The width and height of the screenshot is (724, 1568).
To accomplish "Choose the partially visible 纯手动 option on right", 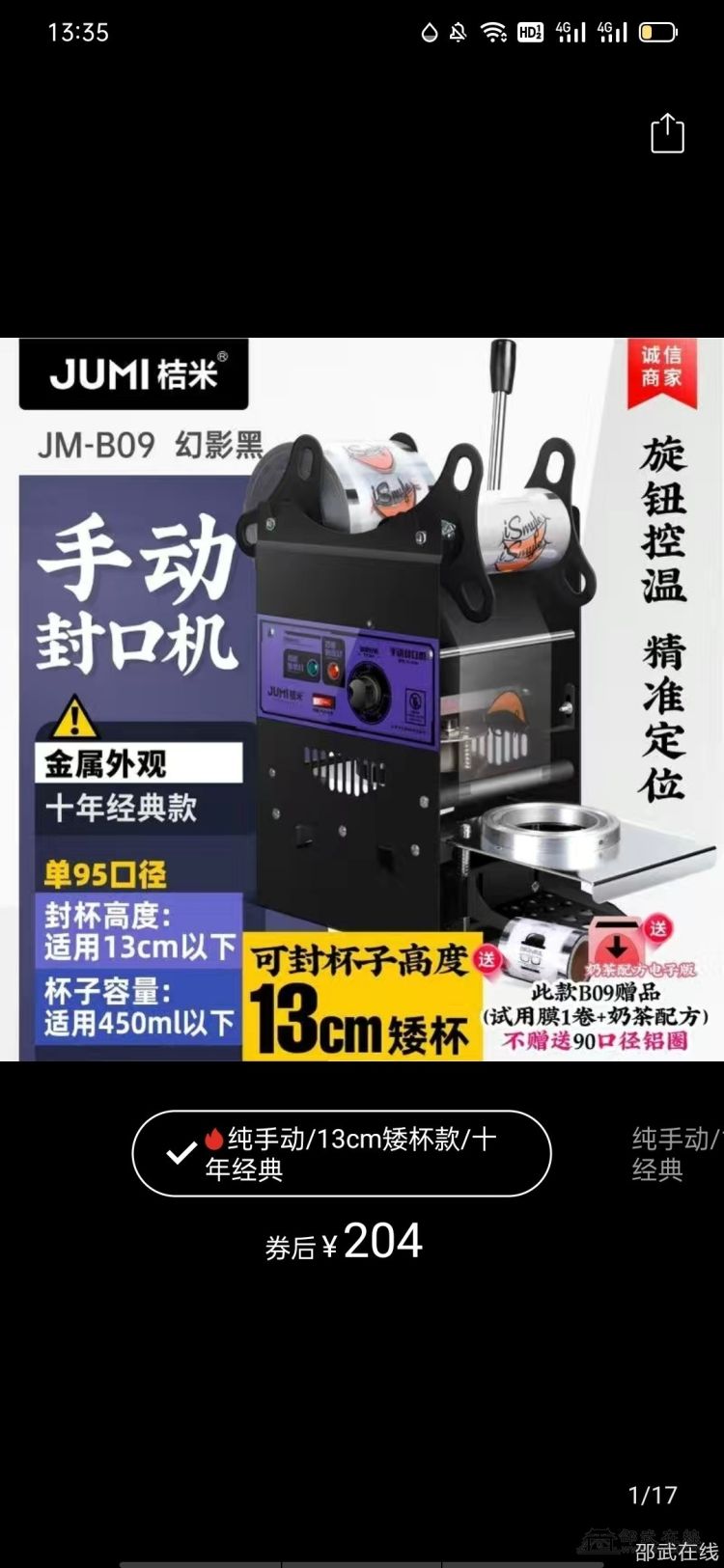I will click(x=676, y=1154).
